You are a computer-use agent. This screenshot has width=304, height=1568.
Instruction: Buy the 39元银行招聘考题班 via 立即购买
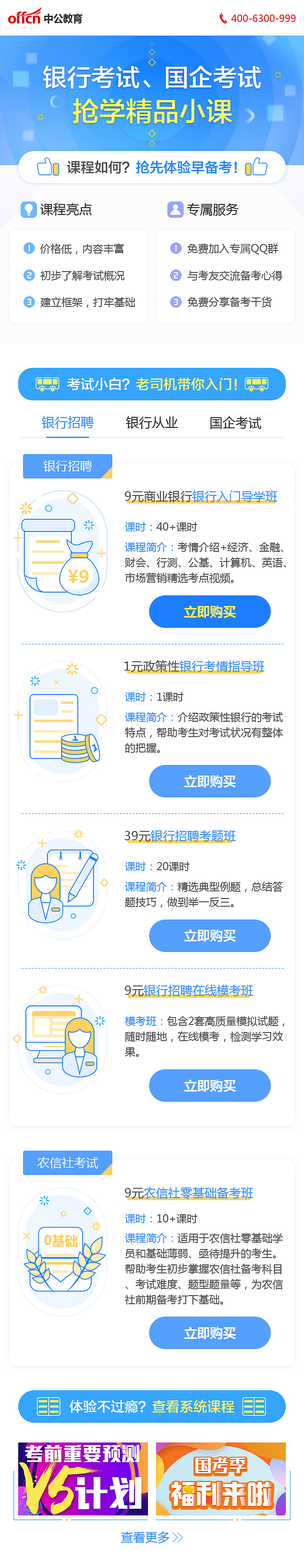(210, 935)
